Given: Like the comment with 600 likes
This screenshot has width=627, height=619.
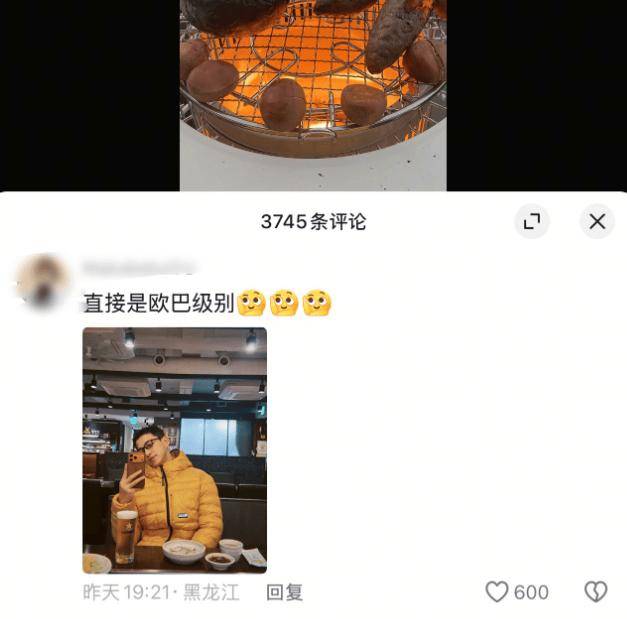Looking at the screenshot, I should [x=498, y=592].
